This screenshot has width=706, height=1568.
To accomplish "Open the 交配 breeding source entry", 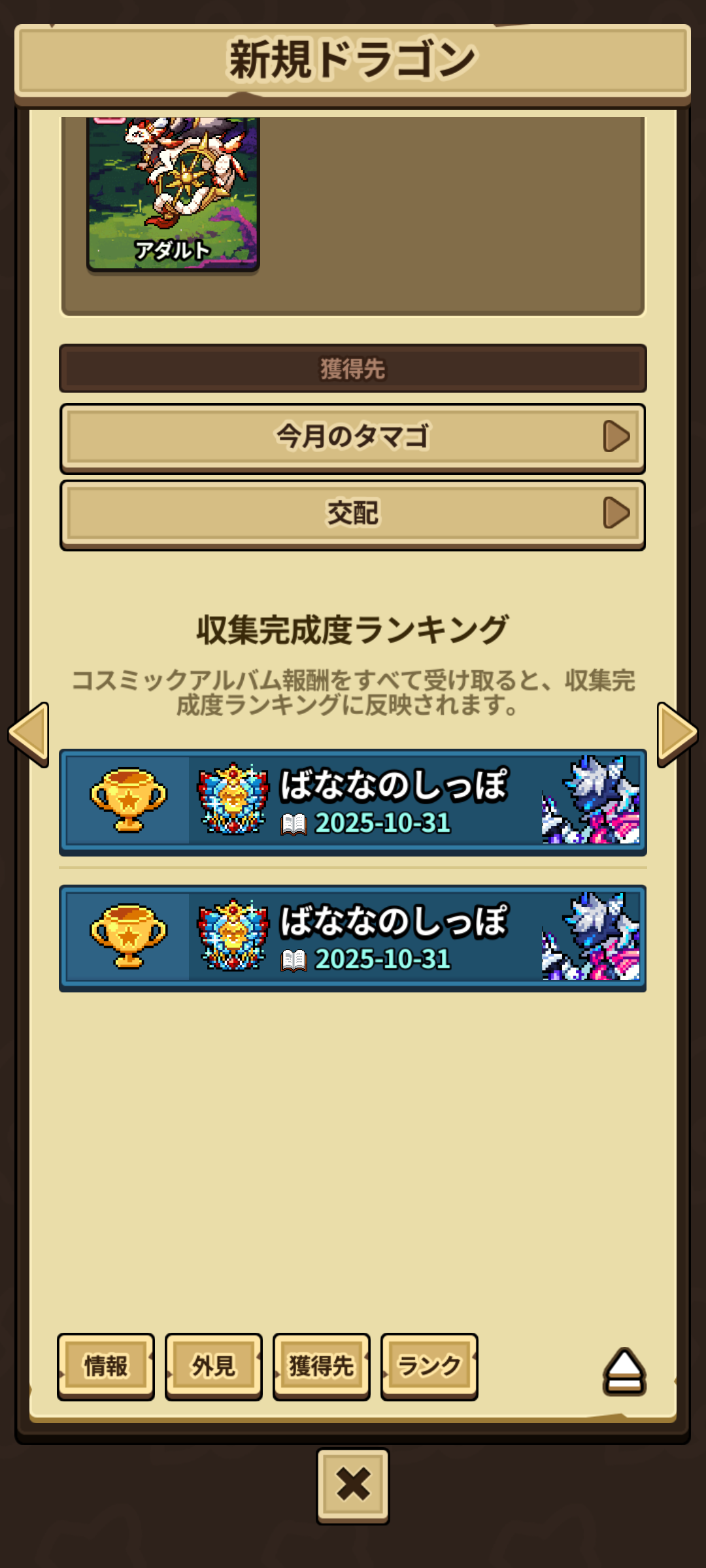I will click(352, 514).
